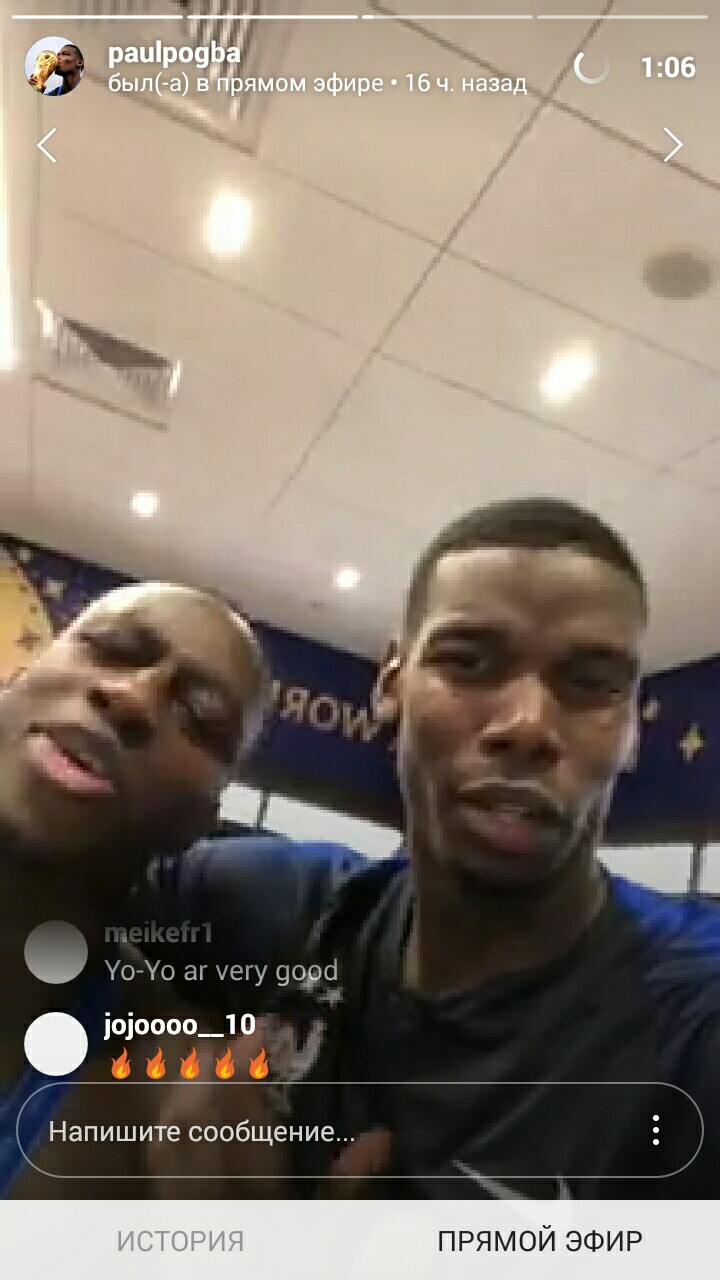
Task: Skip to the next story with the right arrow
Action: pos(673,146)
